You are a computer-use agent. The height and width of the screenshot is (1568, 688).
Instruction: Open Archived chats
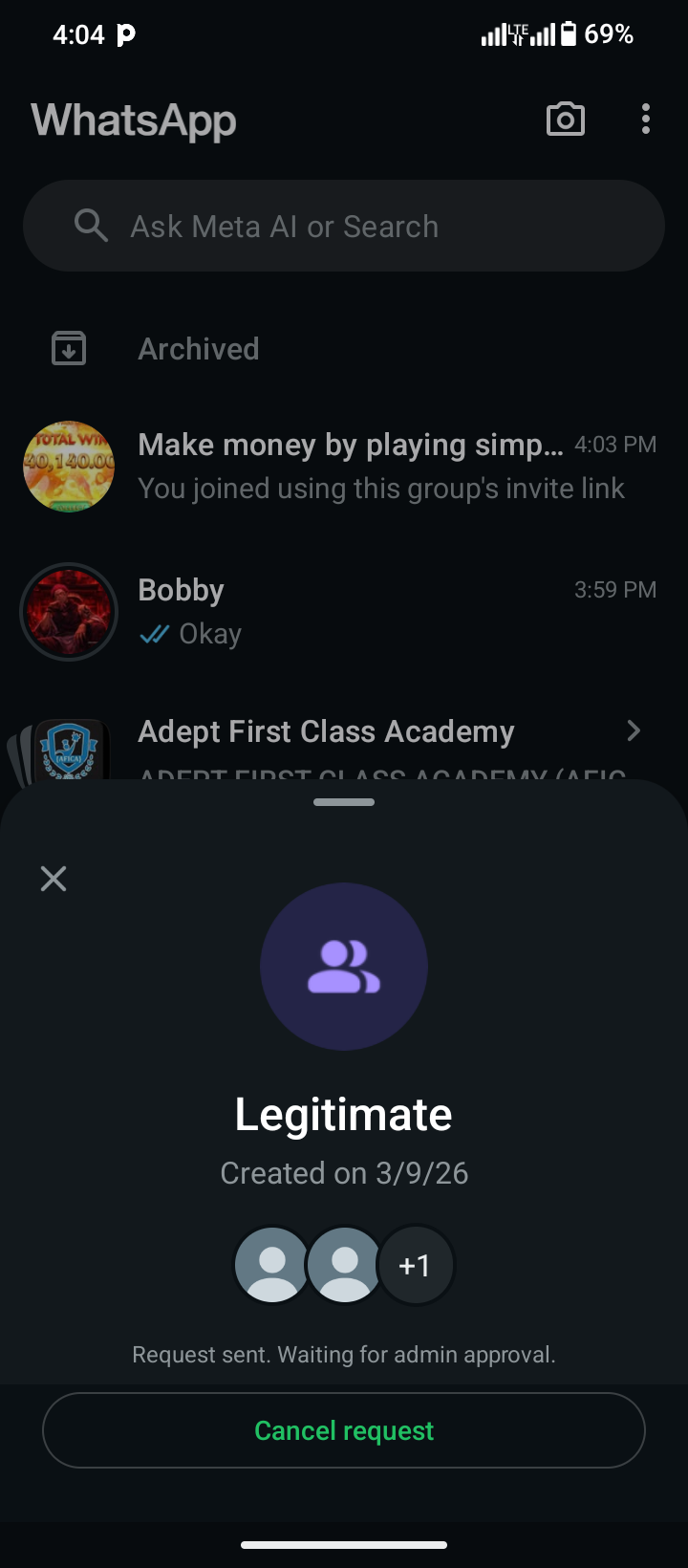point(199,349)
